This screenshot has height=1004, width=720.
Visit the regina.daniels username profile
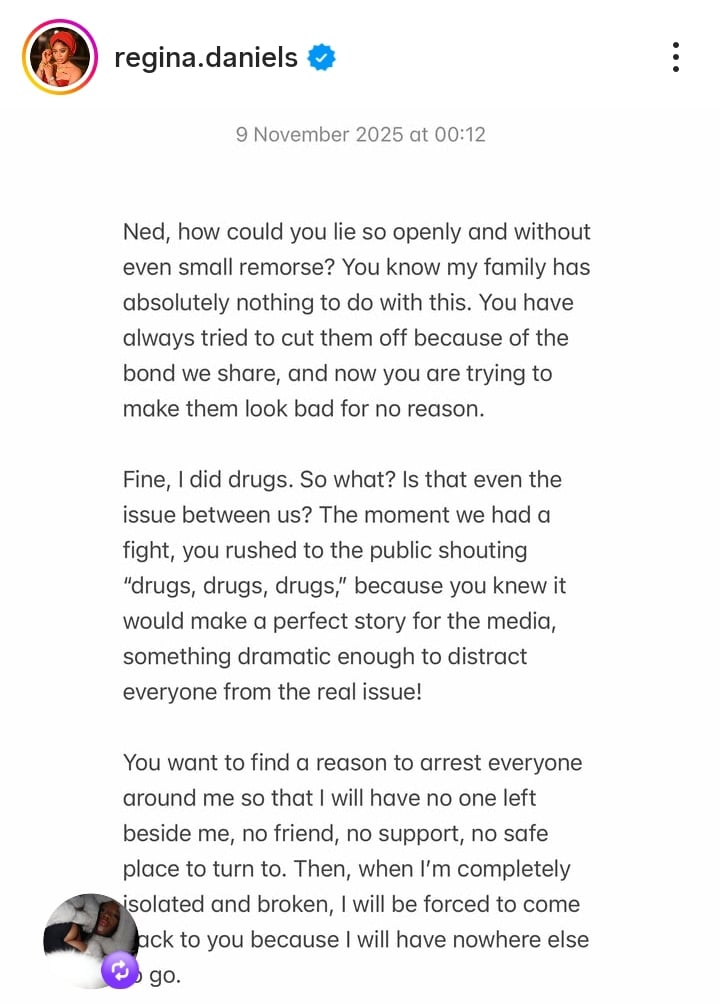click(x=206, y=58)
